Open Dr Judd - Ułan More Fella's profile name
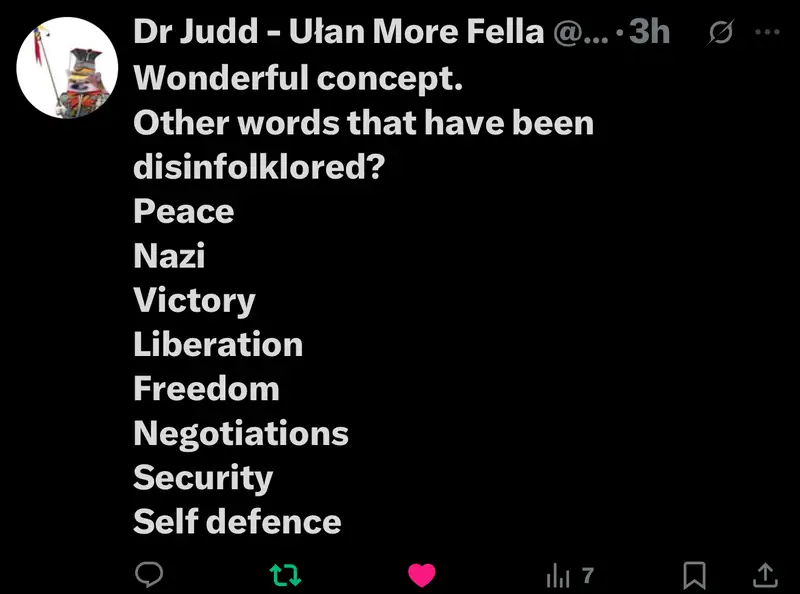This screenshot has height=594, width=800. point(338,32)
